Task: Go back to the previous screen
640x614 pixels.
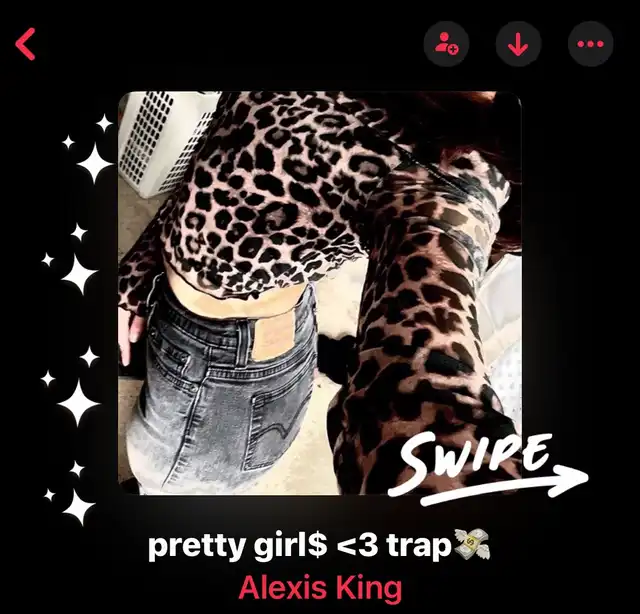Action: click(x=27, y=44)
